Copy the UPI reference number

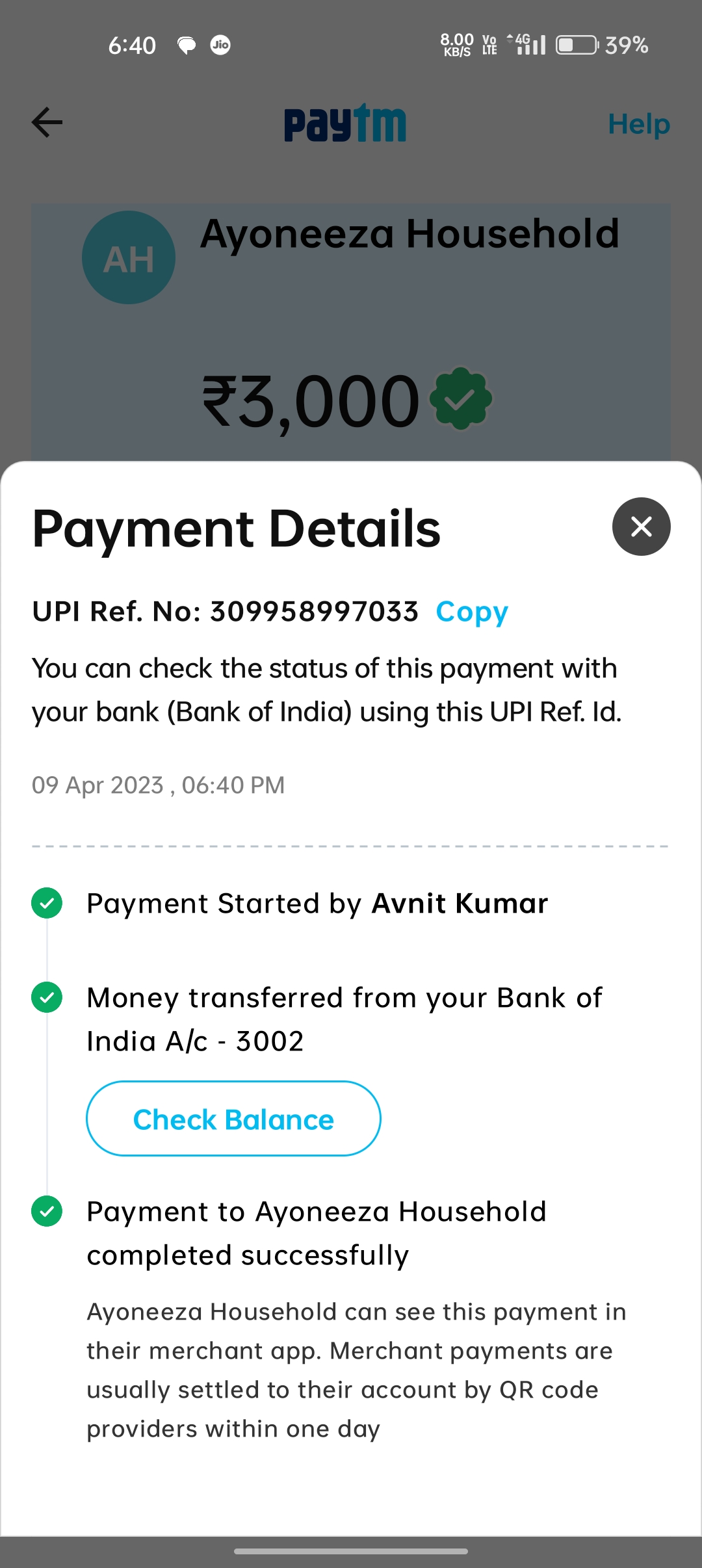tap(472, 612)
